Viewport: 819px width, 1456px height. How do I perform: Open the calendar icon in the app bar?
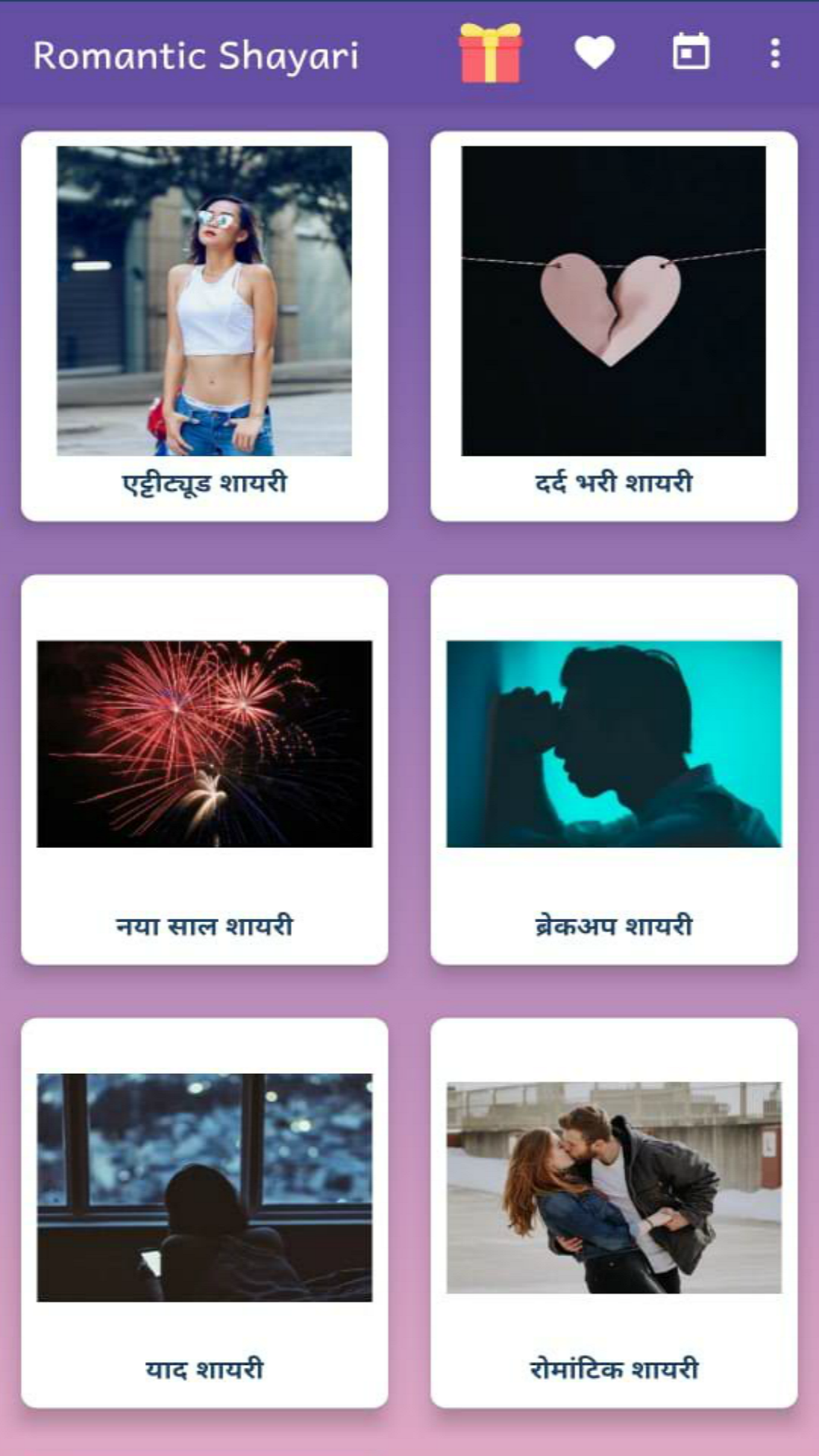coord(691,53)
